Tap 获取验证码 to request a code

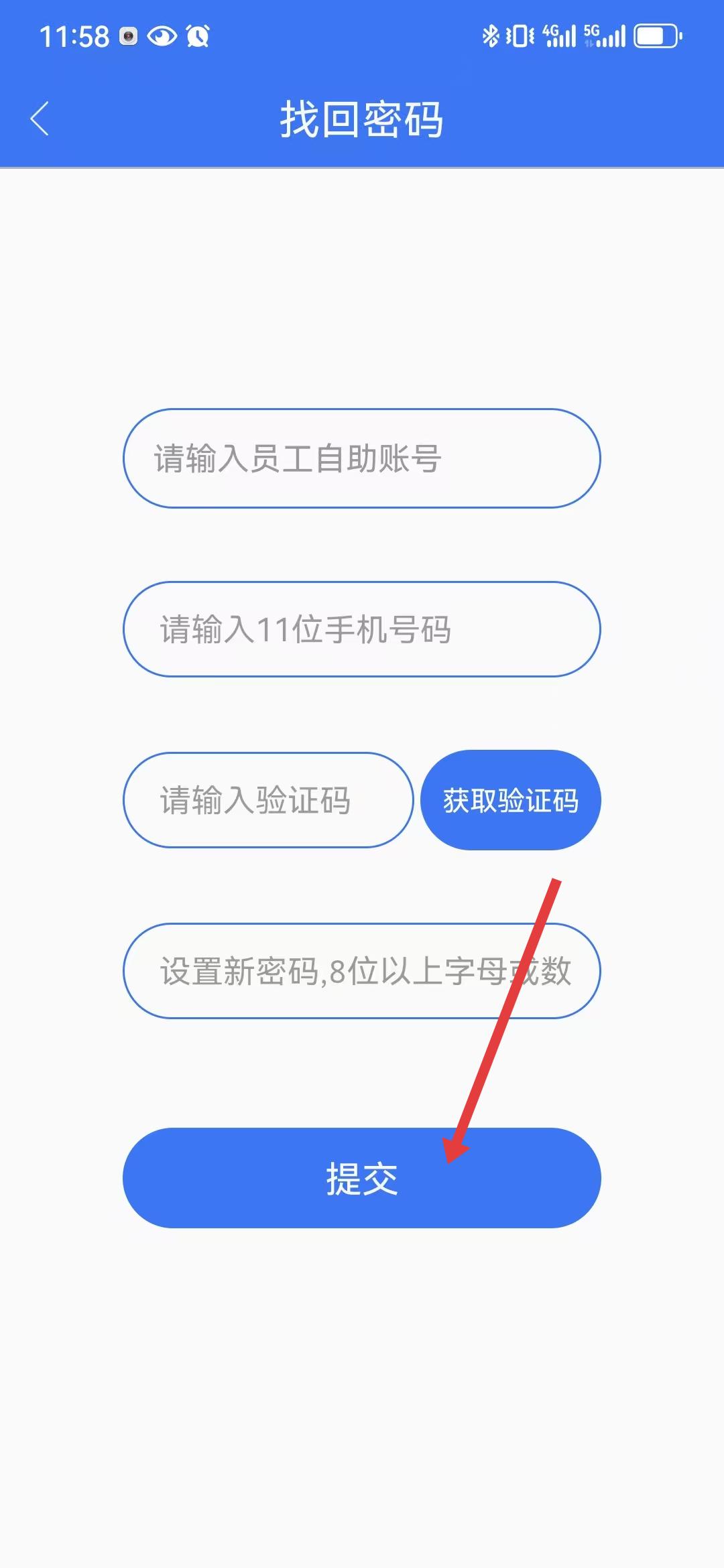[x=510, y=800]
